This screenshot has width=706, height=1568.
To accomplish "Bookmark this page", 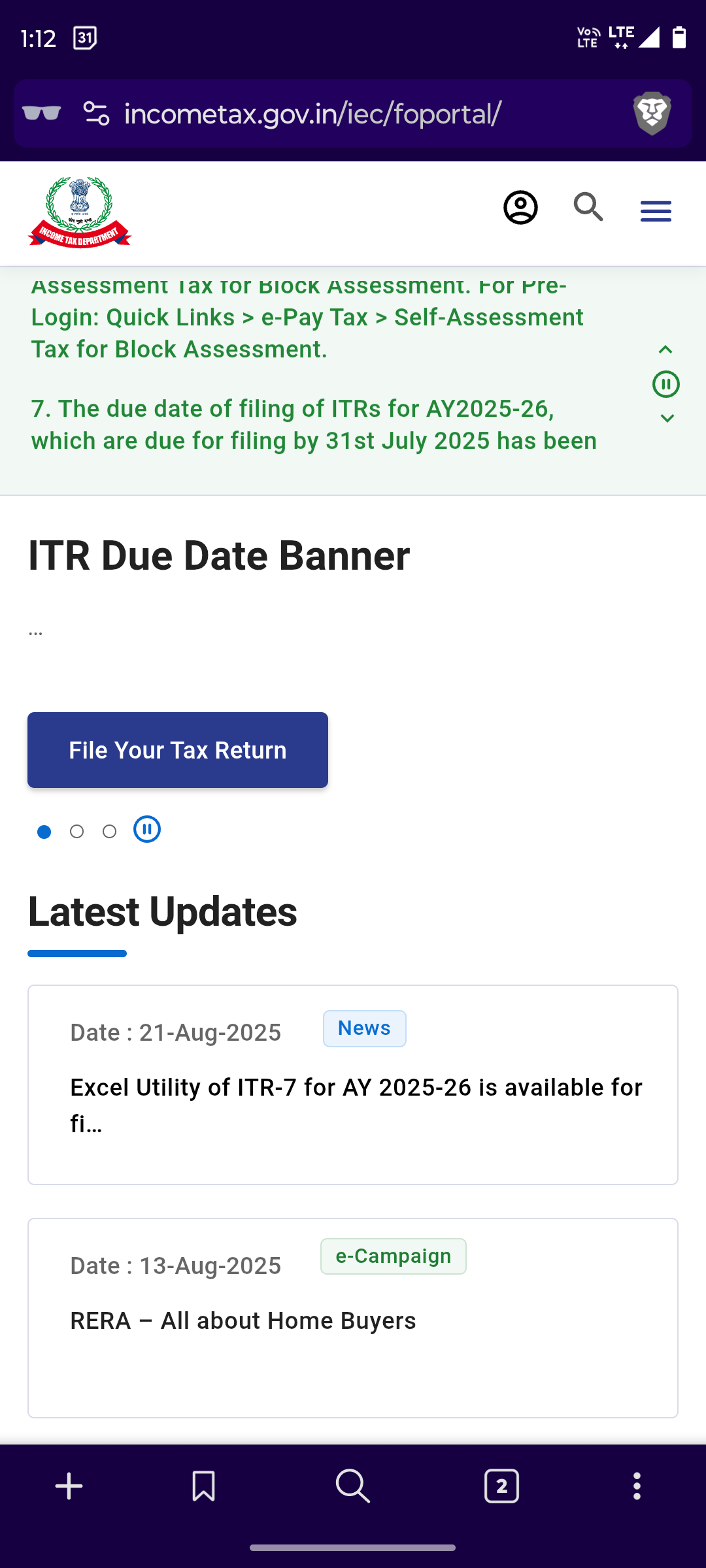I will (203, 1487).
